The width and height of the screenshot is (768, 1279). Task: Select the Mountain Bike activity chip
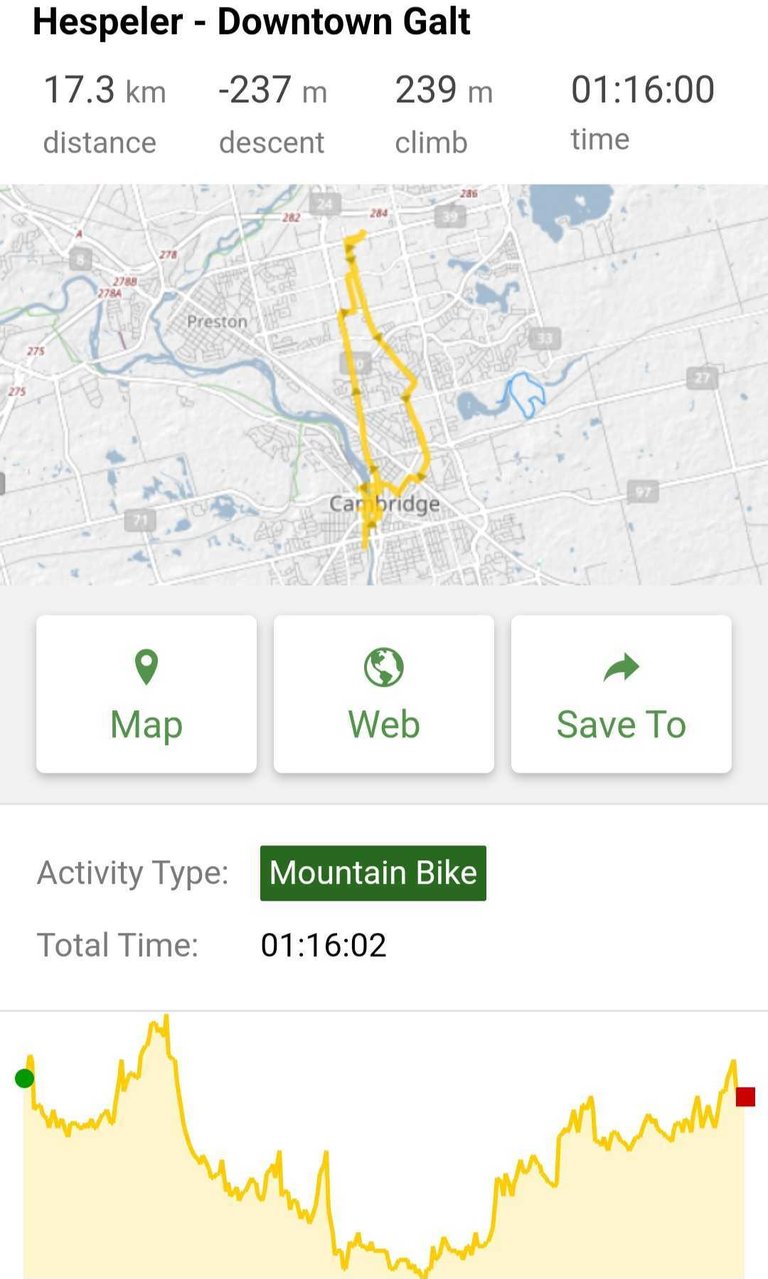(373, 873)
